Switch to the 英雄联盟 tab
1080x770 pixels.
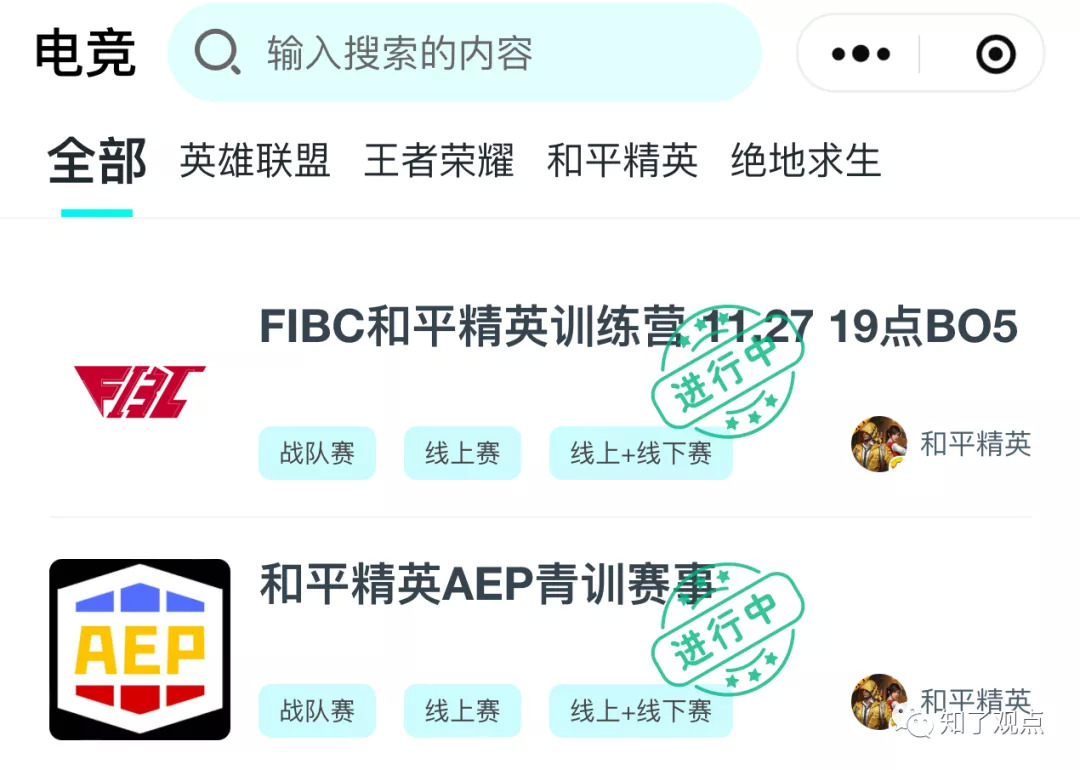point(255,161)
